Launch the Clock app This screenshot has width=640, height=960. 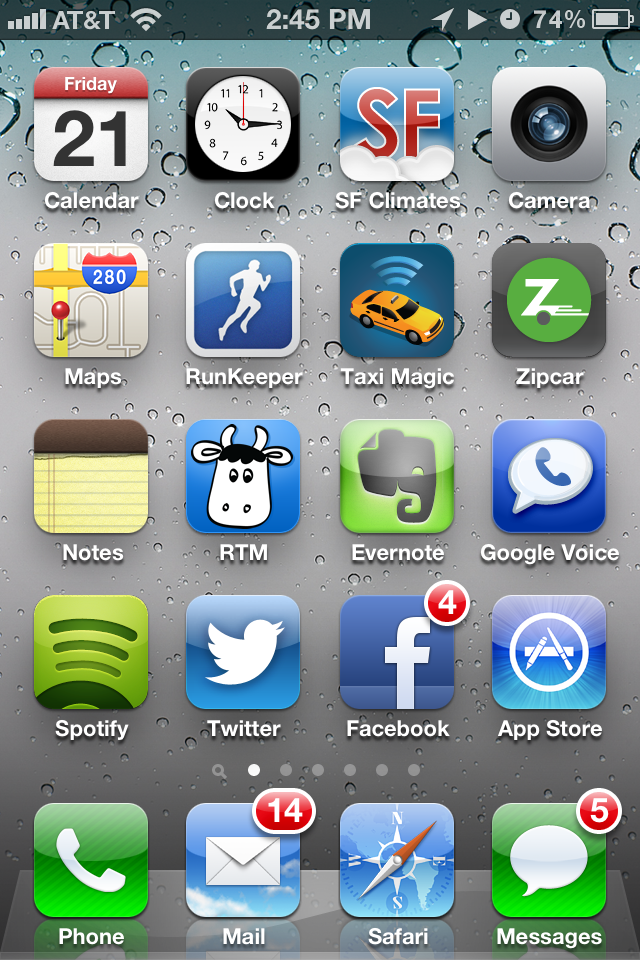coord(243,124)
